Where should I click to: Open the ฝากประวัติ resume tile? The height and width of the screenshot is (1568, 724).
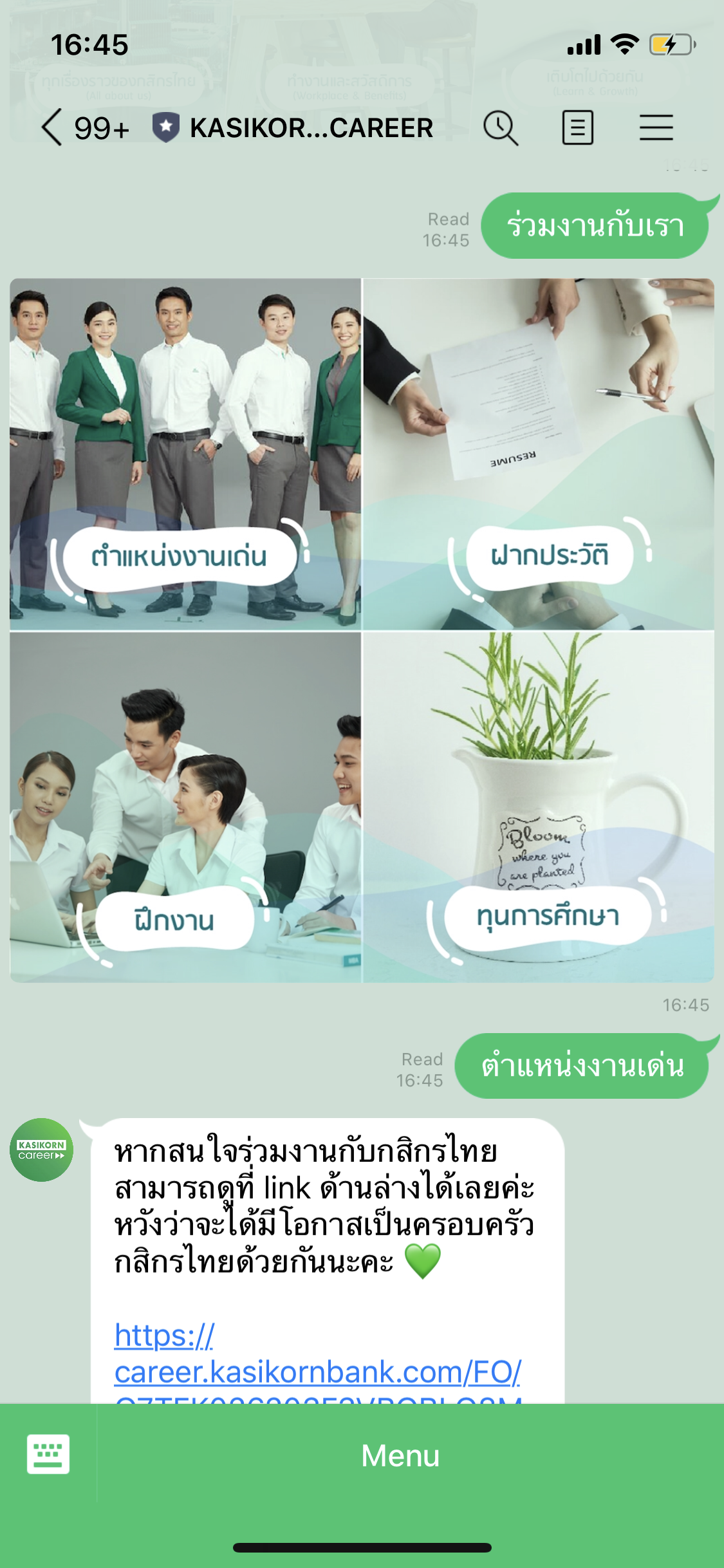[539, 454]
